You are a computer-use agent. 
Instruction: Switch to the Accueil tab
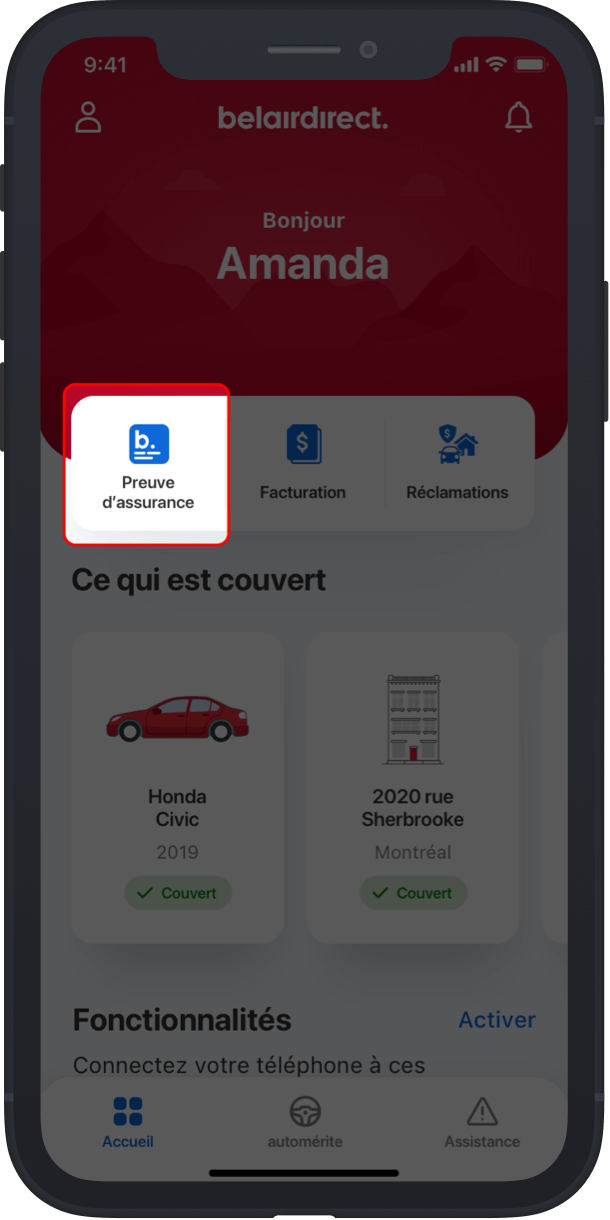128,1121
